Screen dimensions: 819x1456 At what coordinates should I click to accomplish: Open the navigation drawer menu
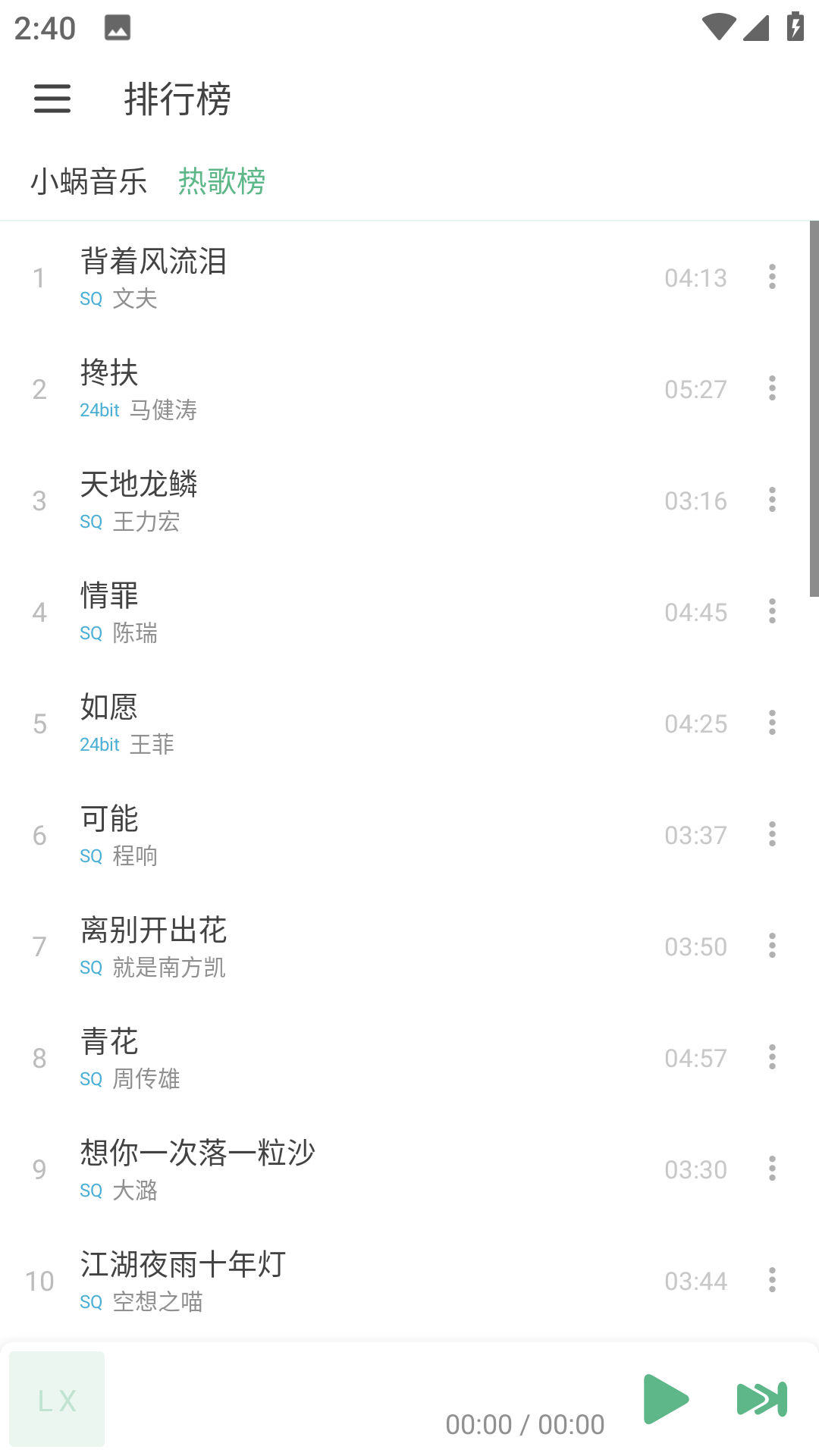click(x=53, y=99)
